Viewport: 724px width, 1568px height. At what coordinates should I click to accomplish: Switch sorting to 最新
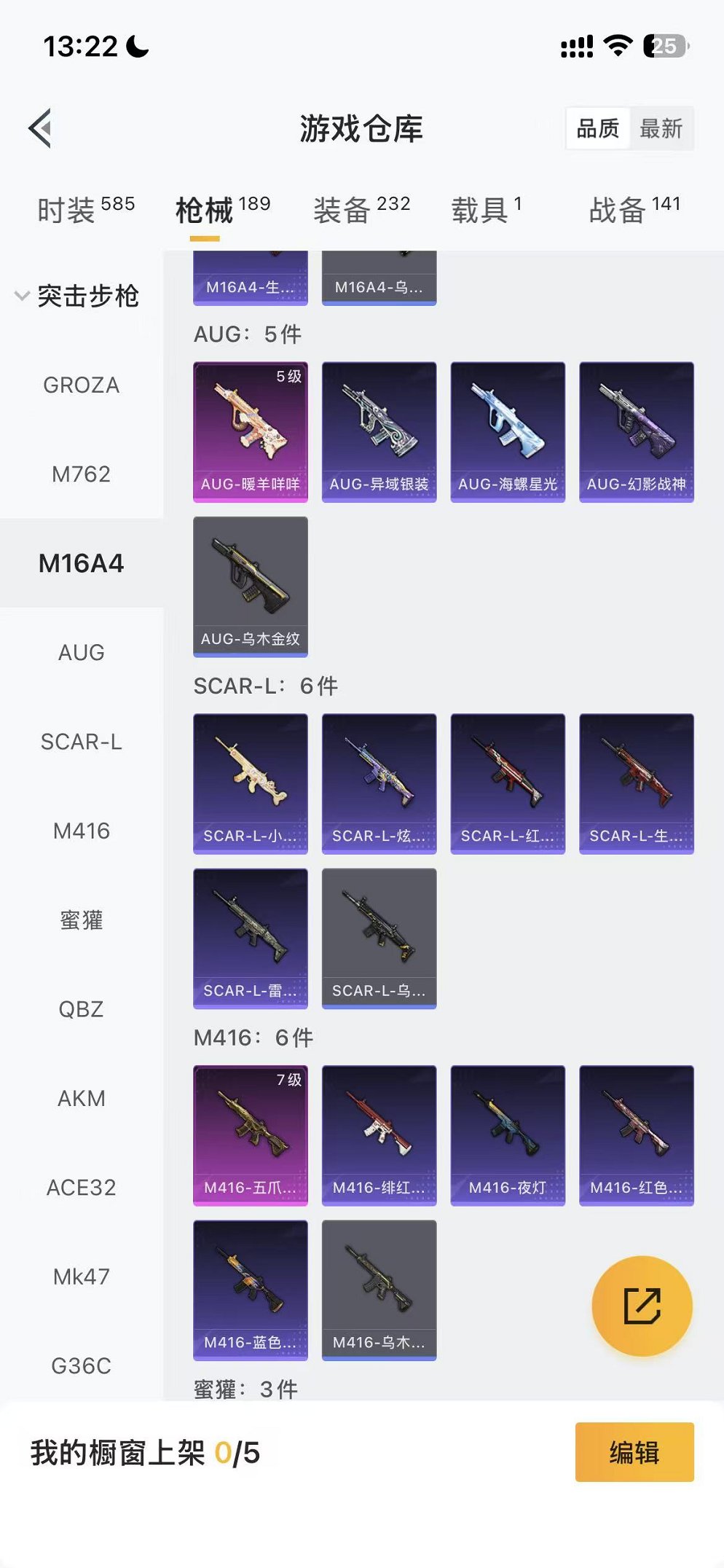point(661,128)
